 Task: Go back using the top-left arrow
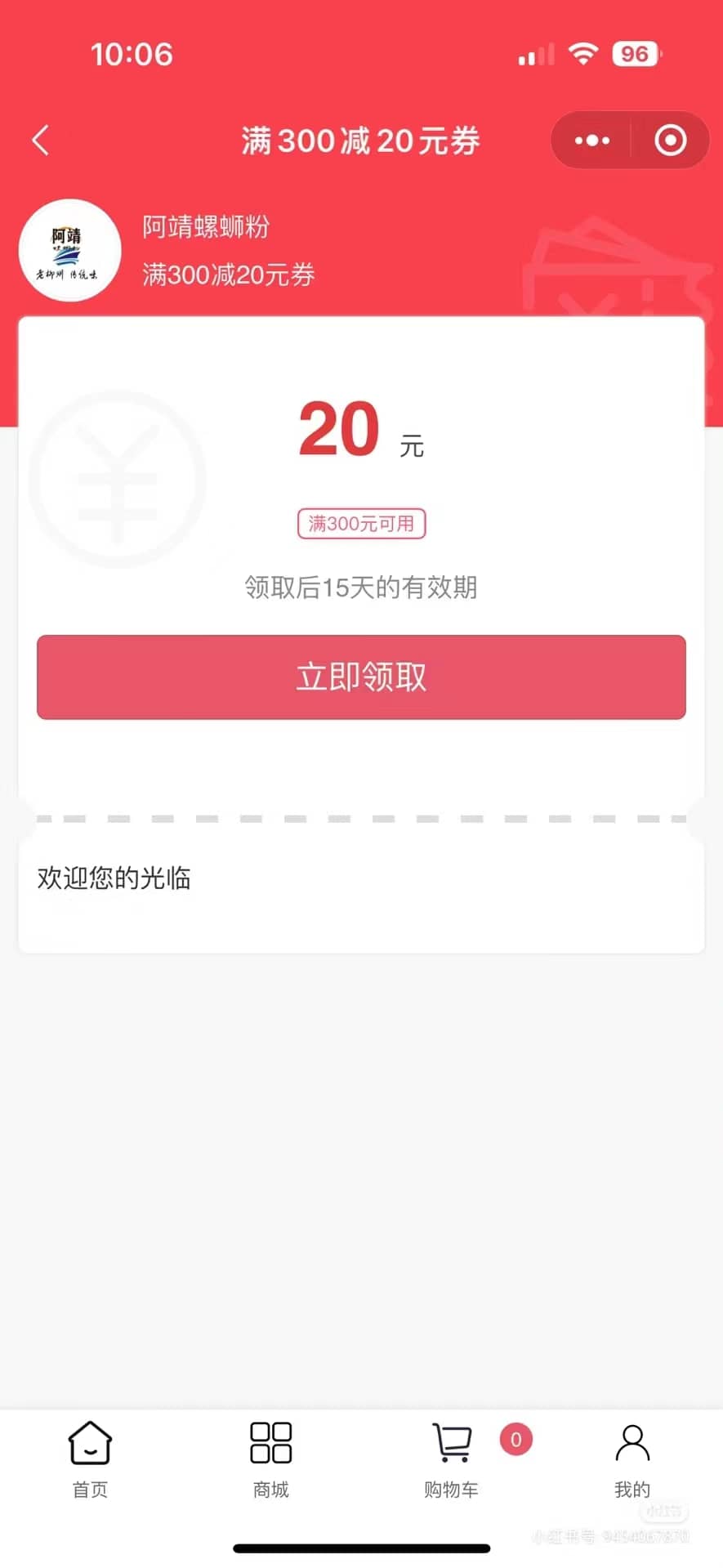point(41,141)
